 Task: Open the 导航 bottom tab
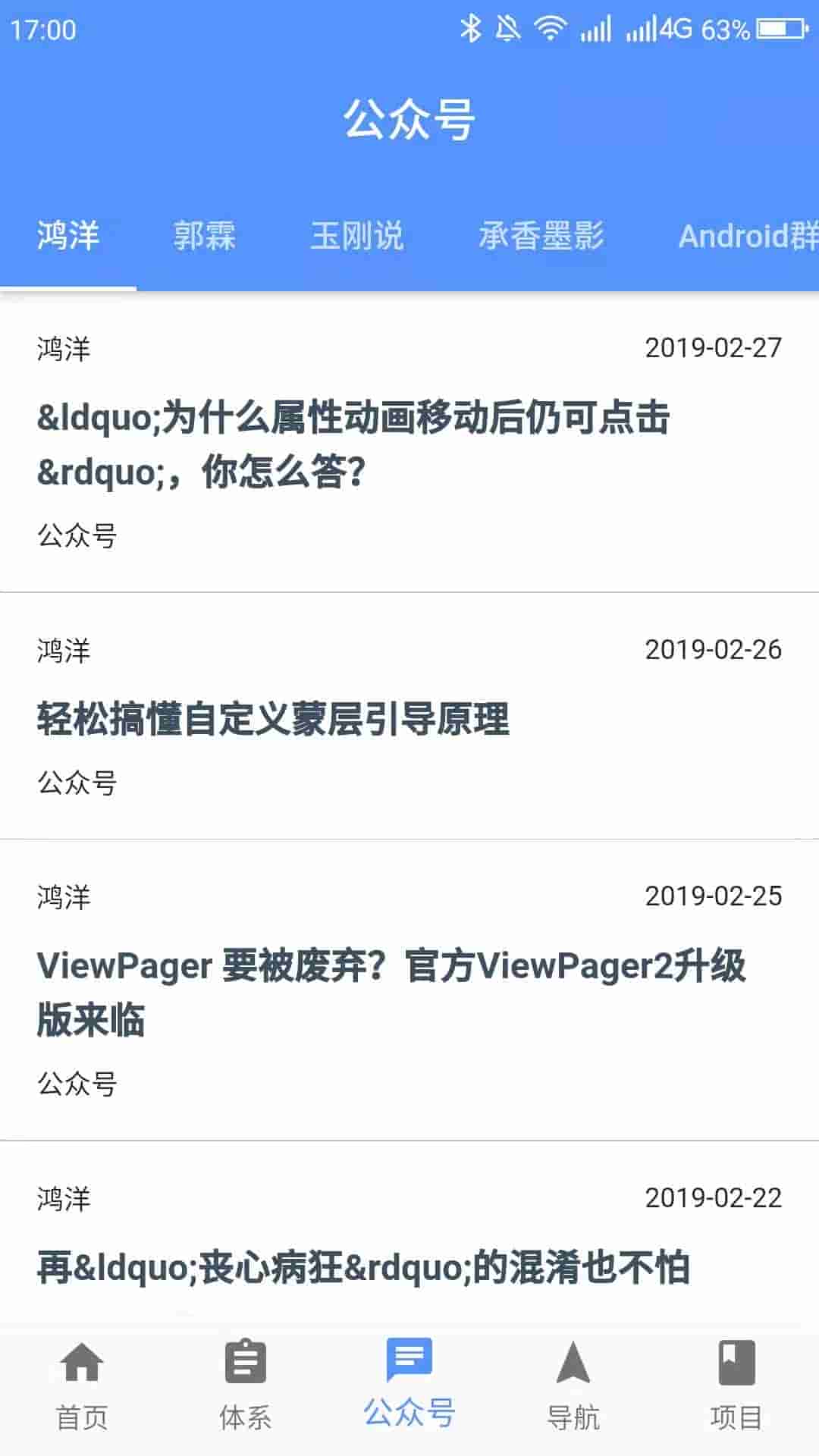click(x=573, y=1385)
